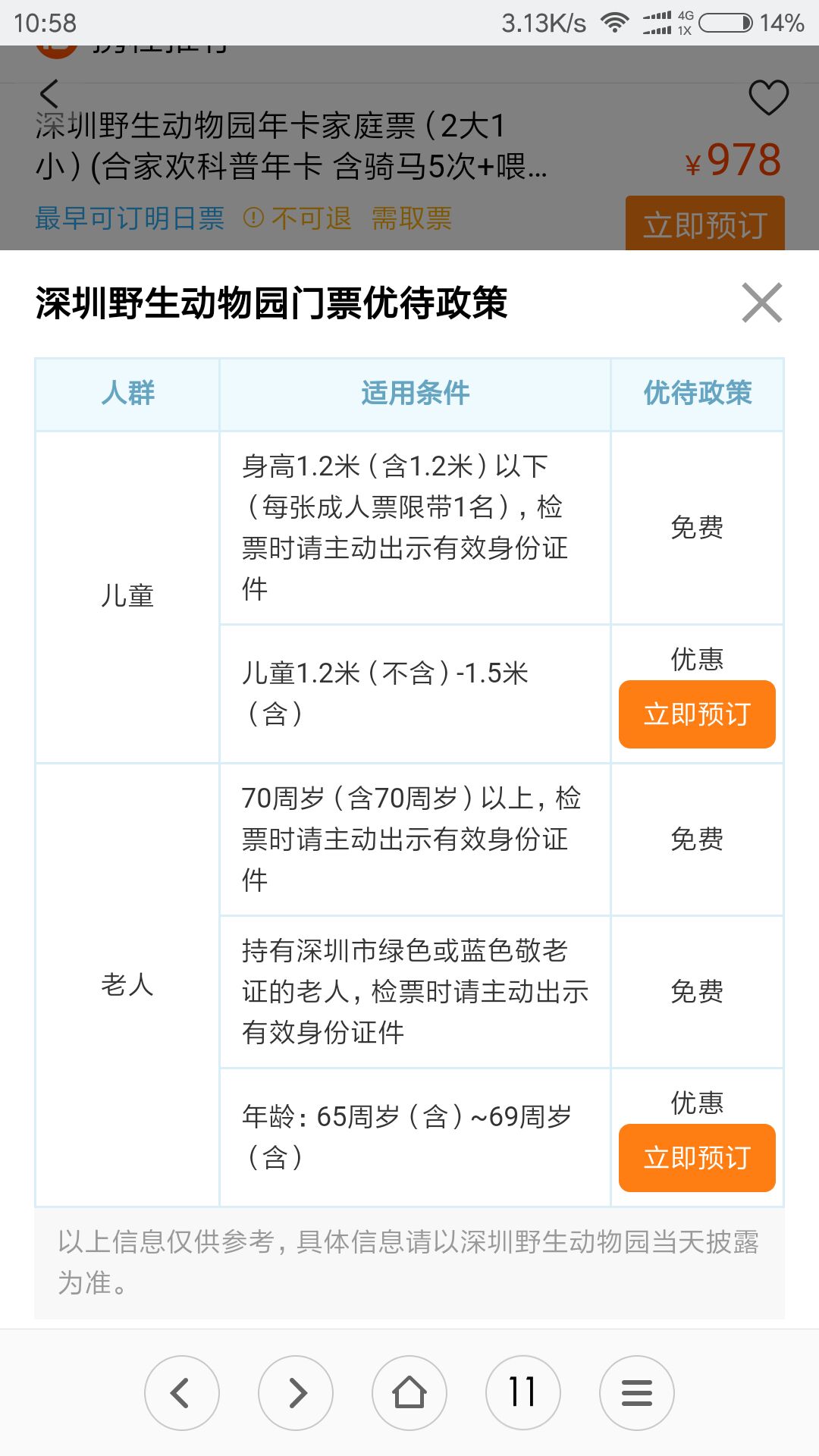Book the discounted senior 65-69周岁 ticket
This screenshot has width=819, height=1456.
[697, 1158]
